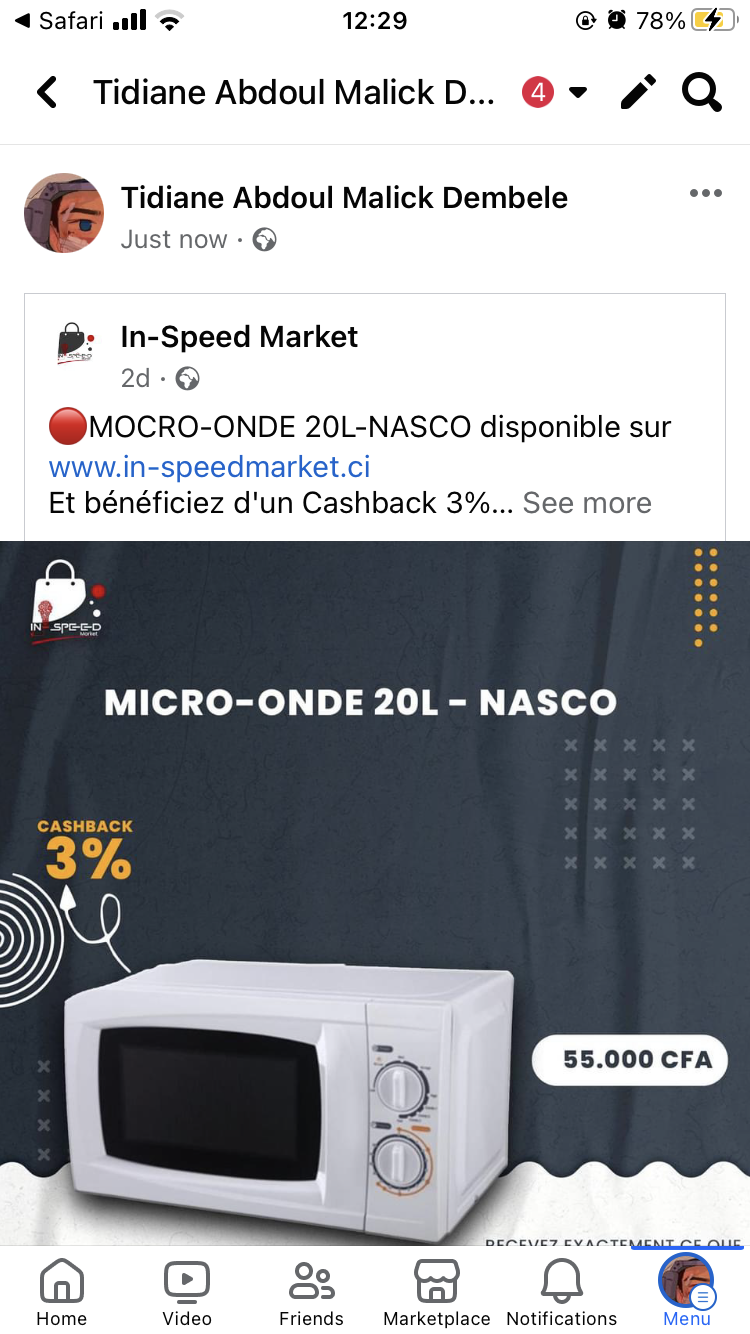Viewport: 750px width, 1334px height.
Task: Expand the post with See more
Action: click(x=587, y=503)
